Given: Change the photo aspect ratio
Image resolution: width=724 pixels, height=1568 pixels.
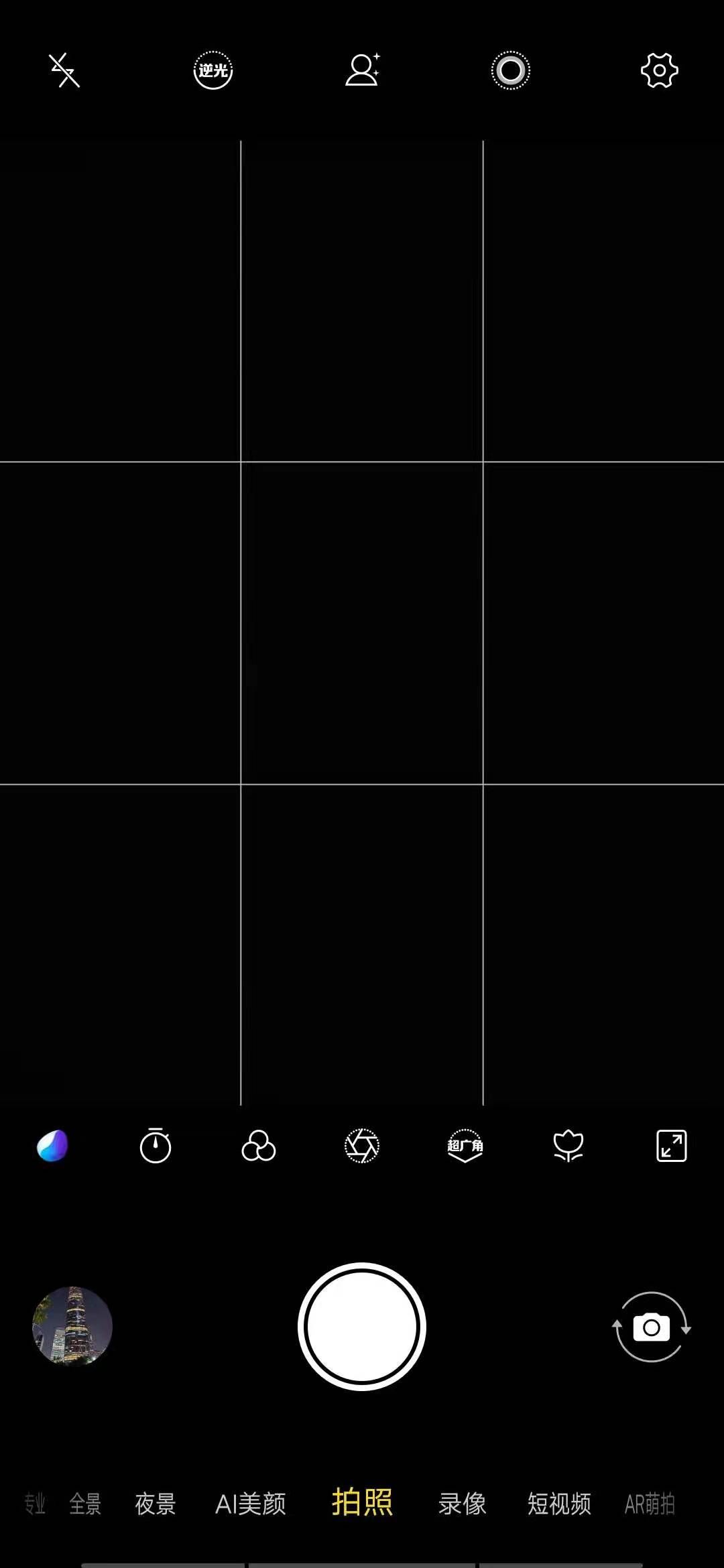Looking at the screenshot, I should (x=672, y=1146).
